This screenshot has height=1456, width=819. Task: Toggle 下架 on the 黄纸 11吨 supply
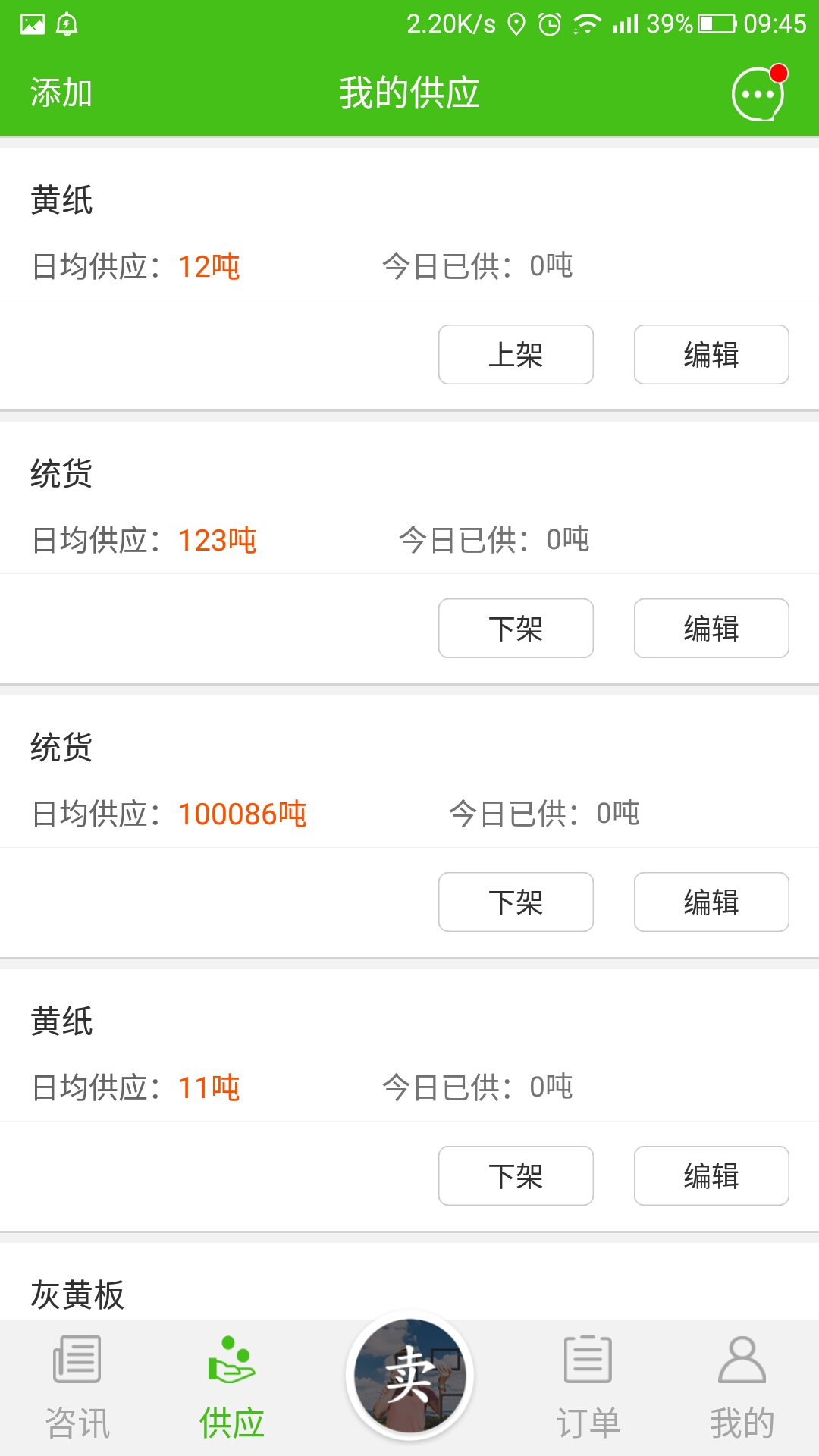pyautogui.click(x=516, y=1176)
